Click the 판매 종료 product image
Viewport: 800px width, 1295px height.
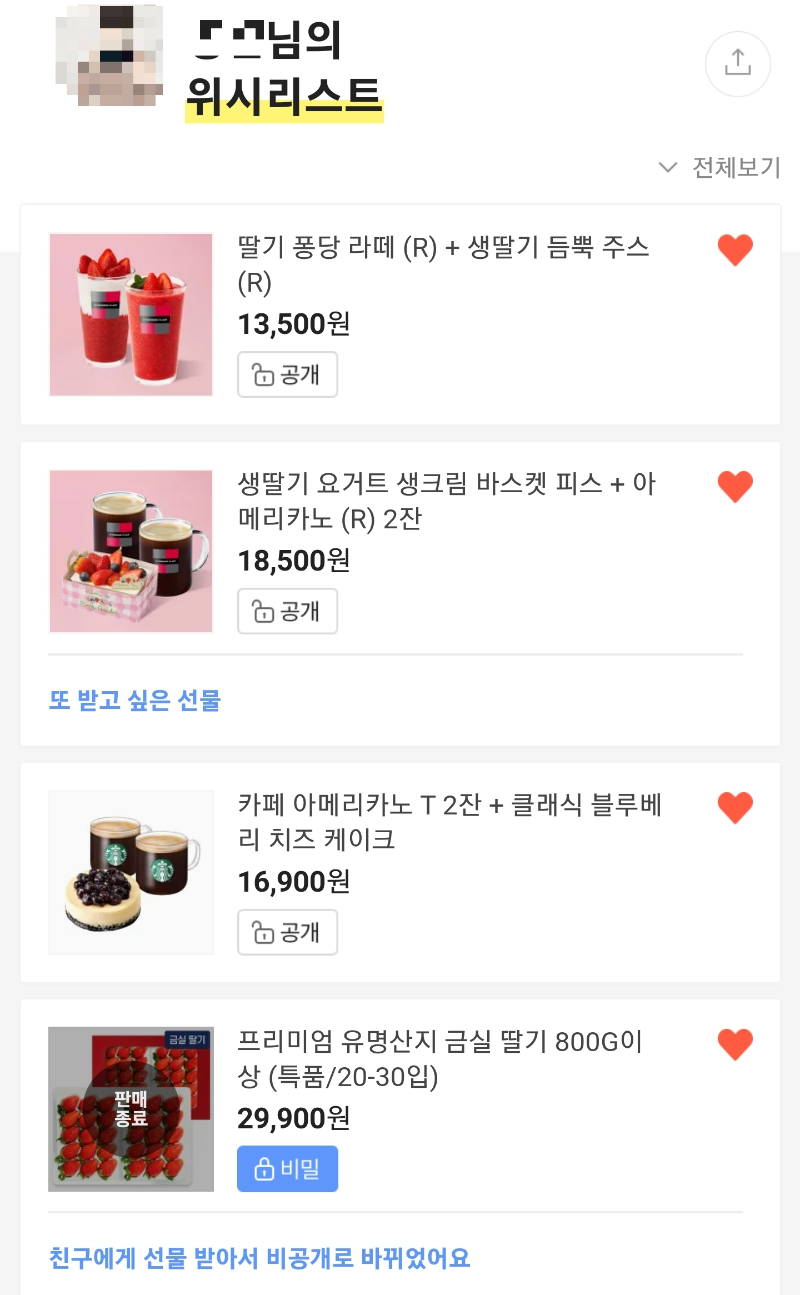tap(131, 1109)
